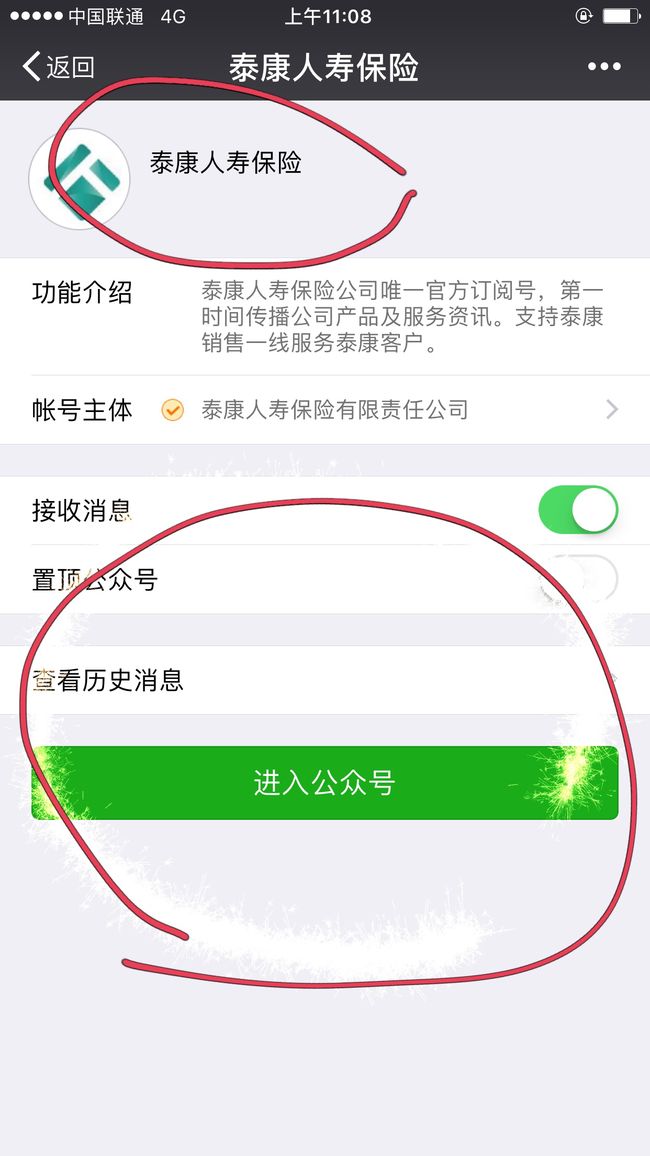650x1156 pixels.
Task: Enable the 置顶公众号 switch
Action: [x=579, y=579]
